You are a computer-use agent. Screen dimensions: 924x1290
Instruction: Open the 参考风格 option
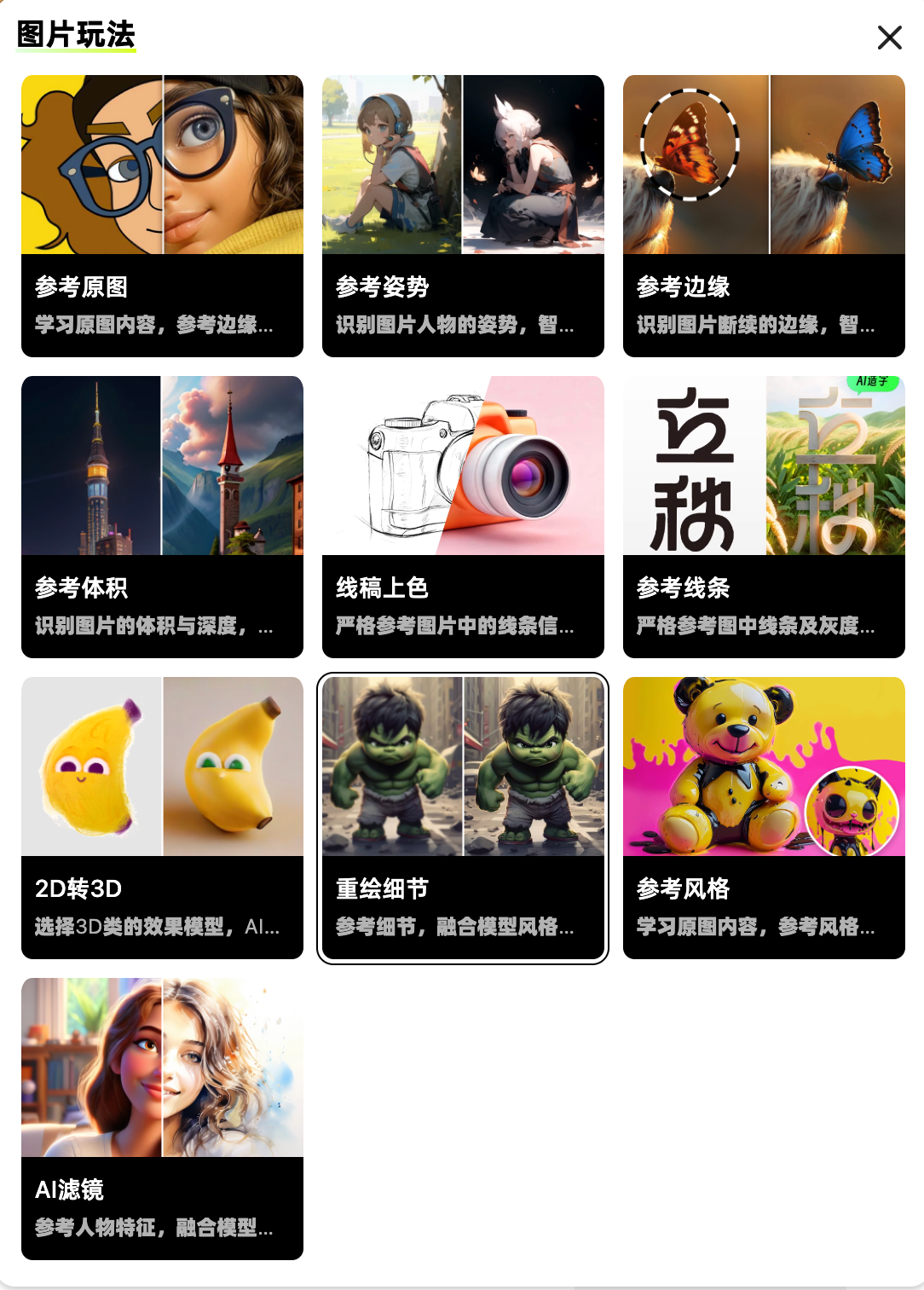[764, 818]
